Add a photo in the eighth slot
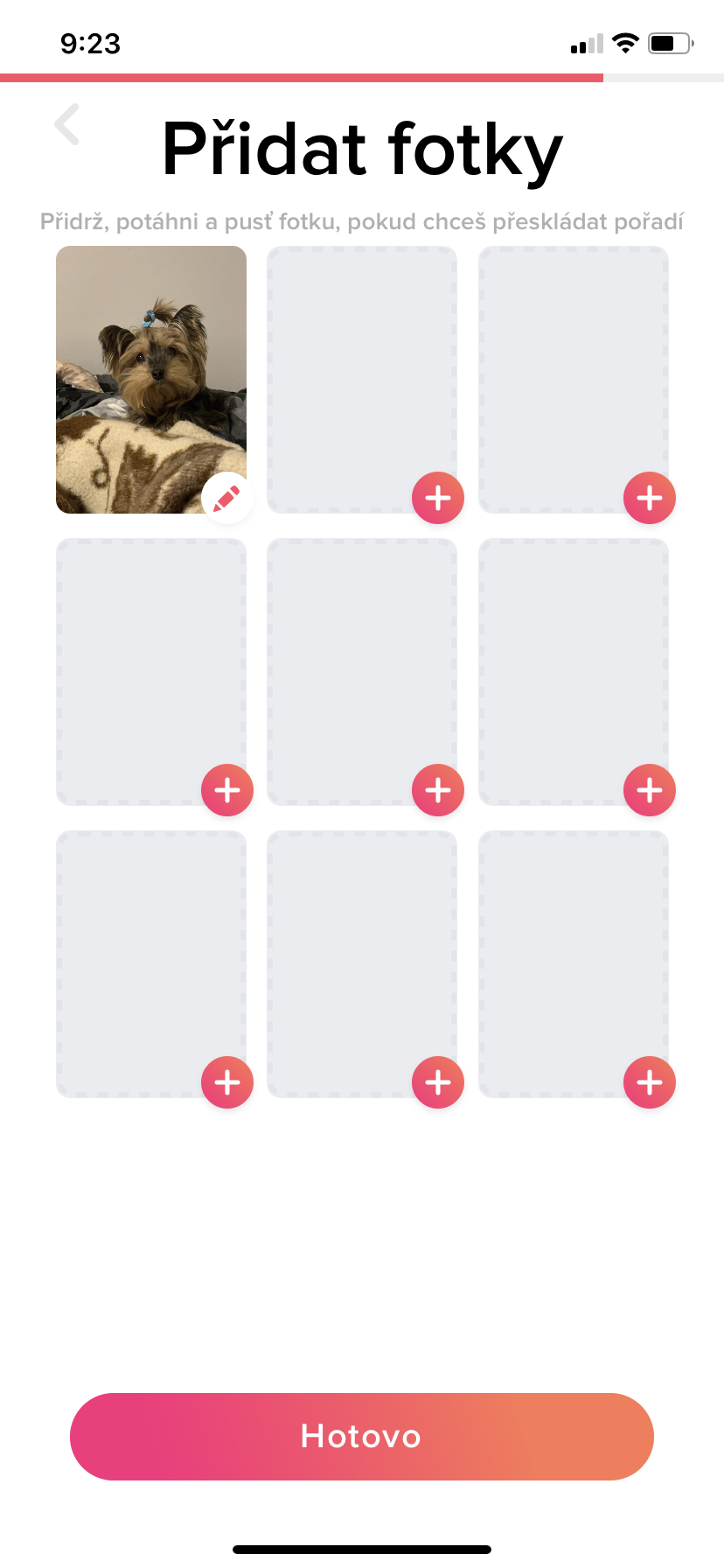The image size is (724, 1568). click(x=438, y=1082)
